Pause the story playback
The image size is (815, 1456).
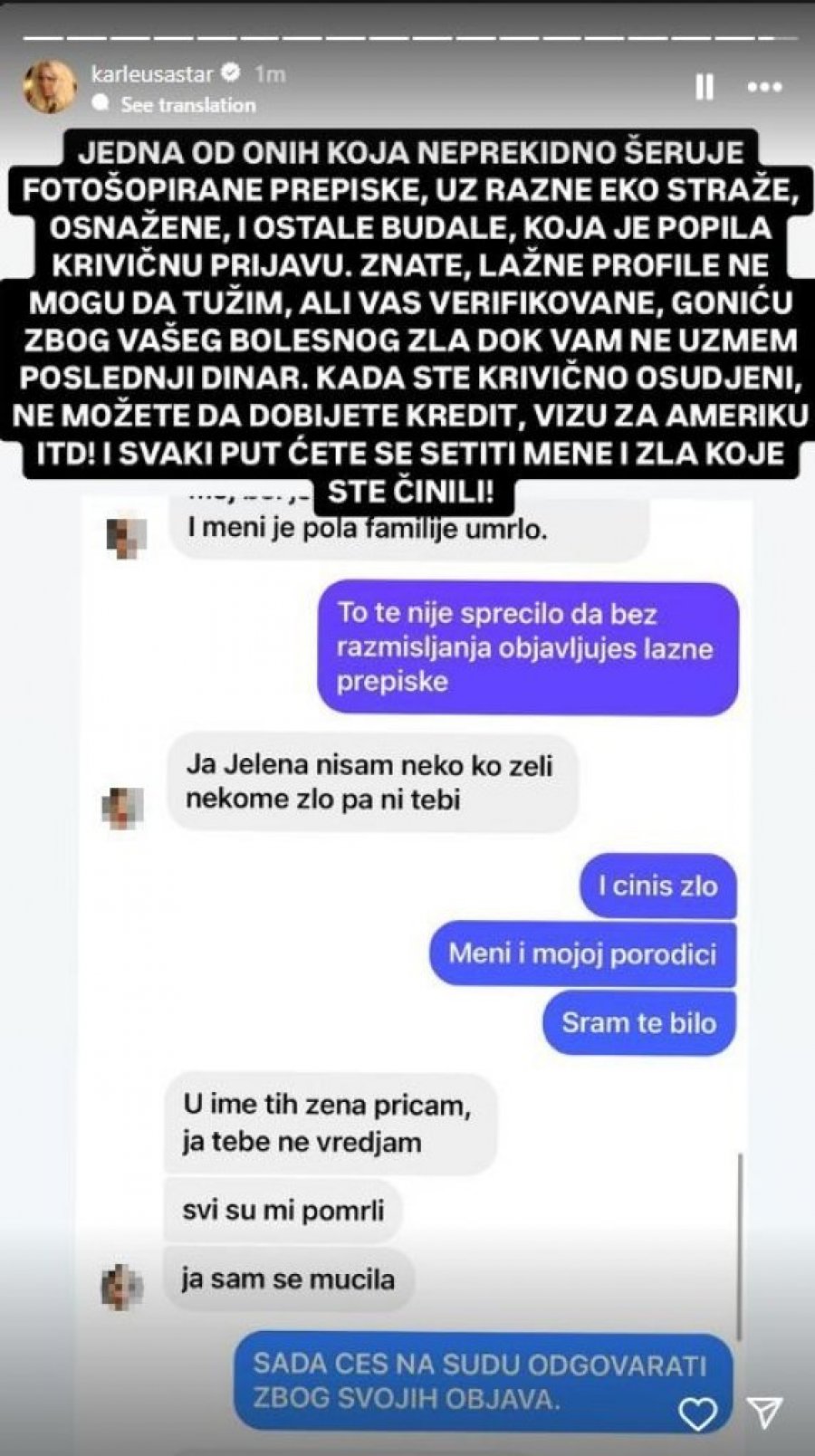click(704, 88)
